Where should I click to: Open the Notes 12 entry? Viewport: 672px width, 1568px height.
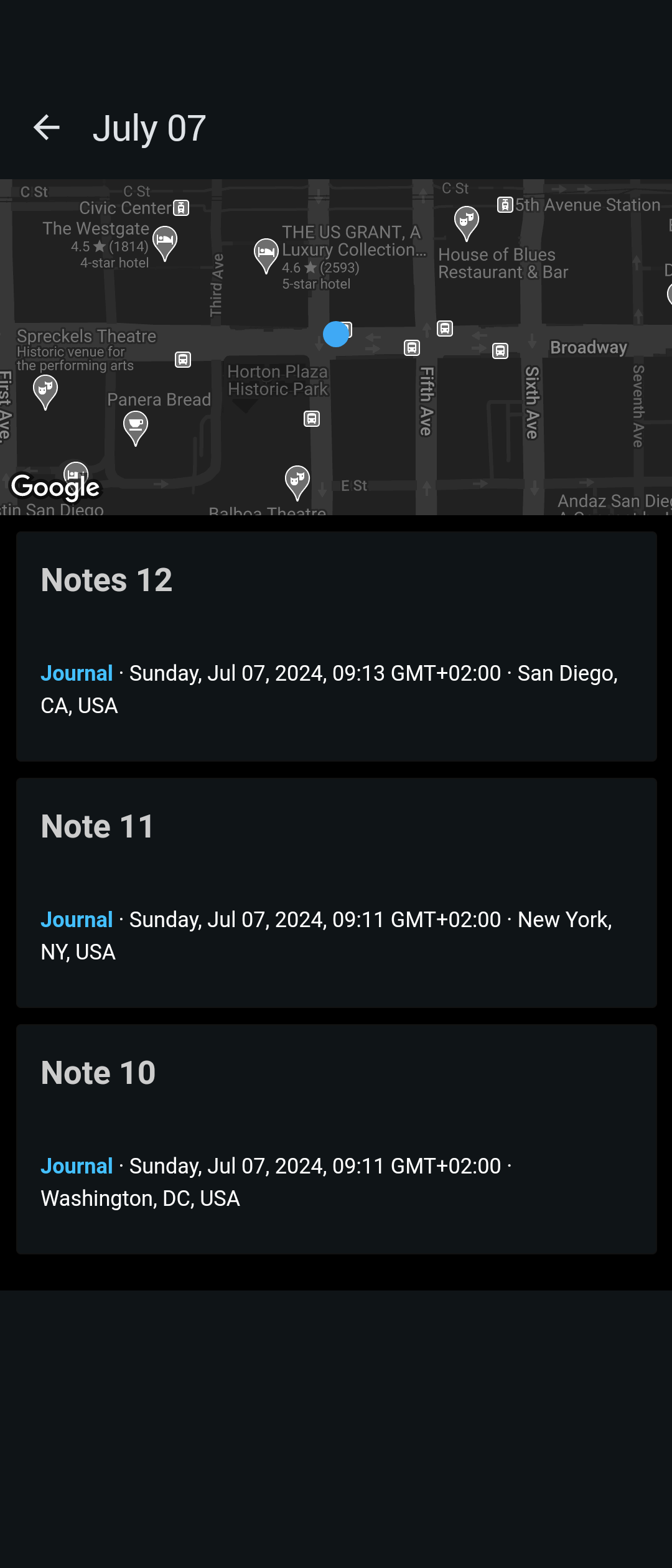pyautogui.click(x=336, y=646)
